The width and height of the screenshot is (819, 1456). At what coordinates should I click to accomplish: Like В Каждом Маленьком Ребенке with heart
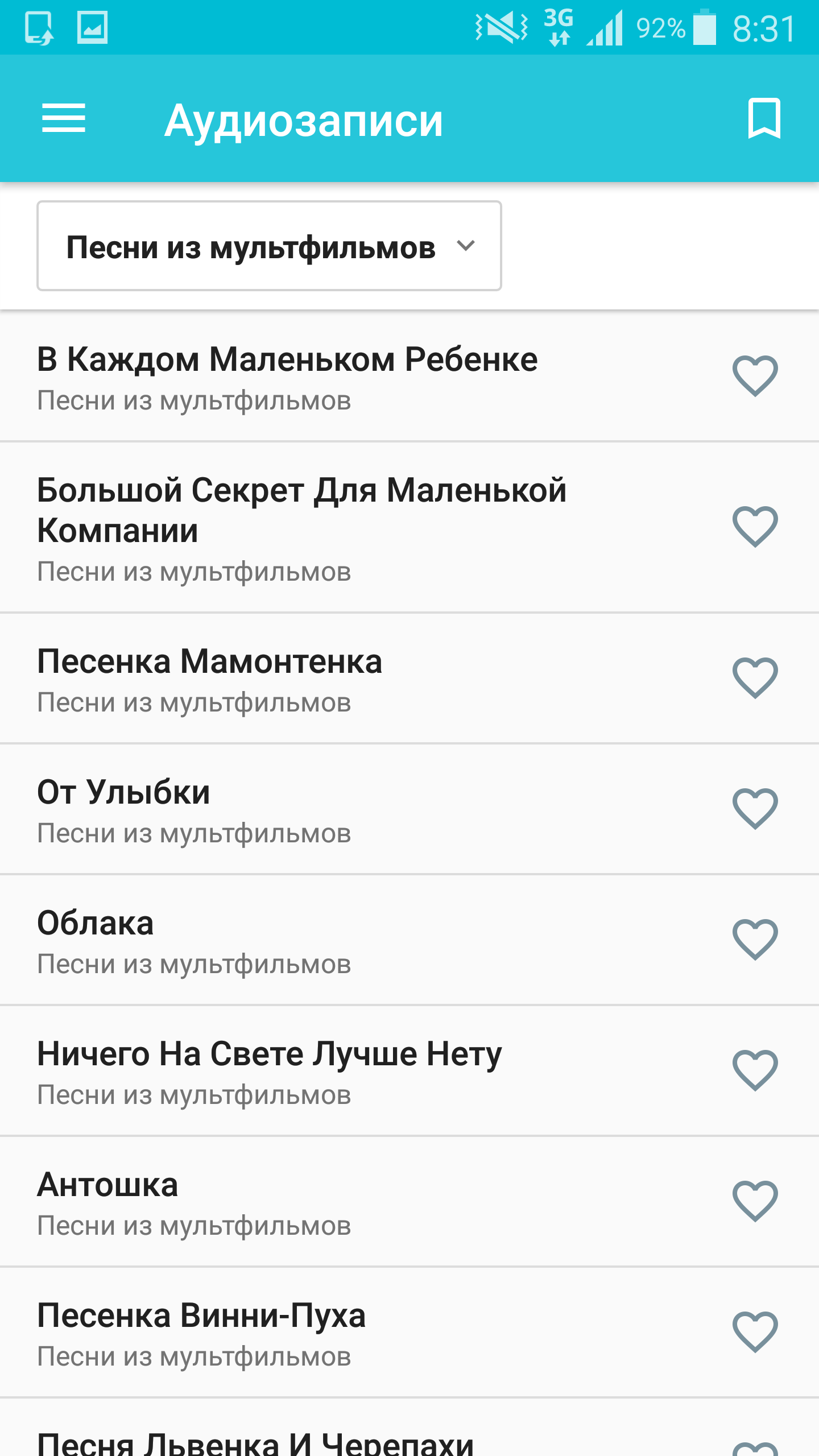pyautogui.click(x=755, y=376)
